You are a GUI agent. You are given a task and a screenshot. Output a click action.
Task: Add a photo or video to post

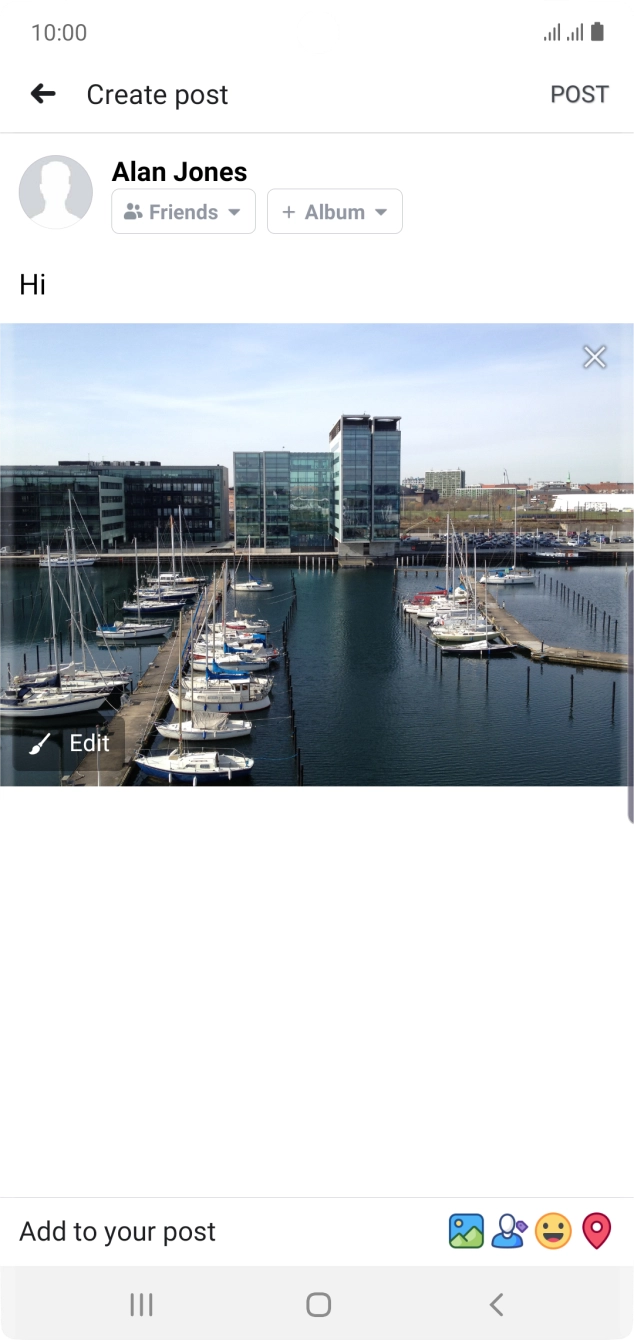(x=466, y=1231)
